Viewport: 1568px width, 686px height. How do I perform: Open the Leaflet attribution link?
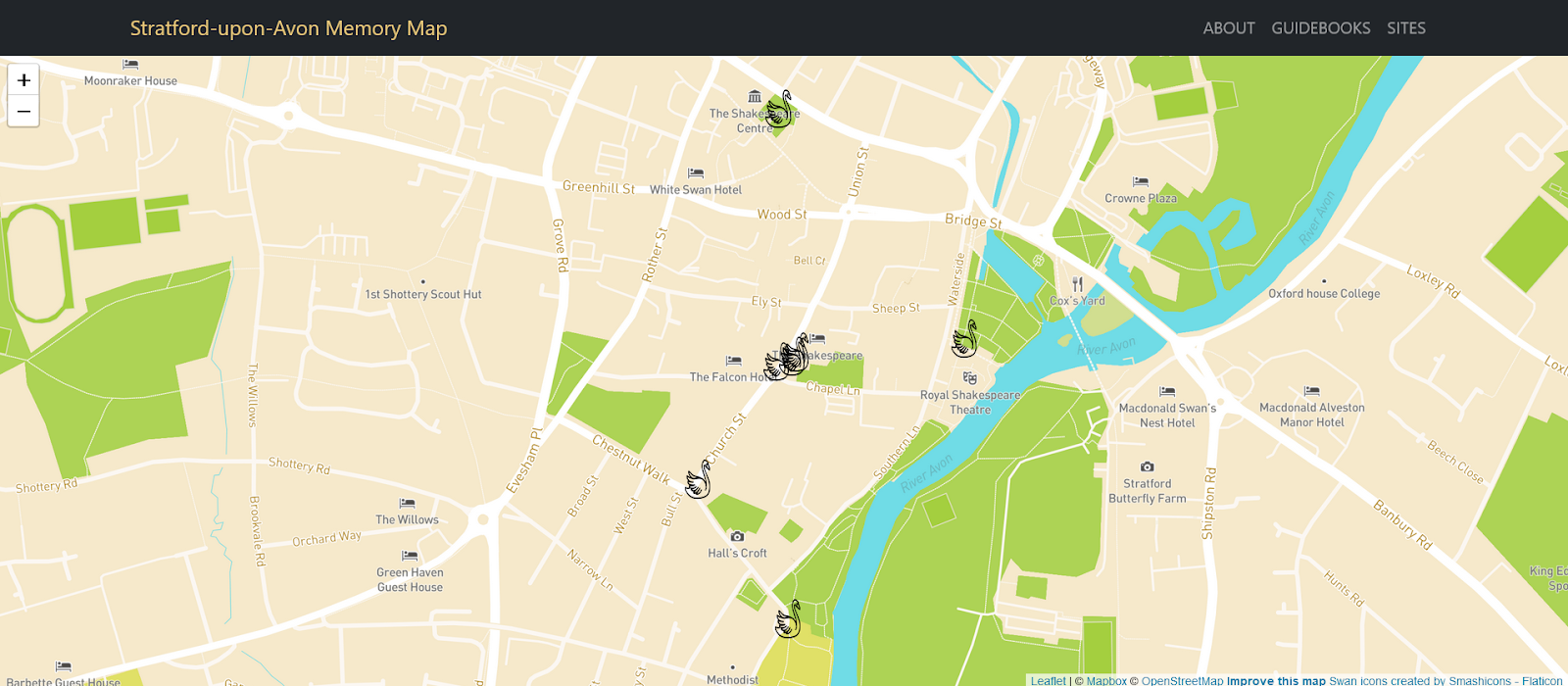coord(1048,680)
